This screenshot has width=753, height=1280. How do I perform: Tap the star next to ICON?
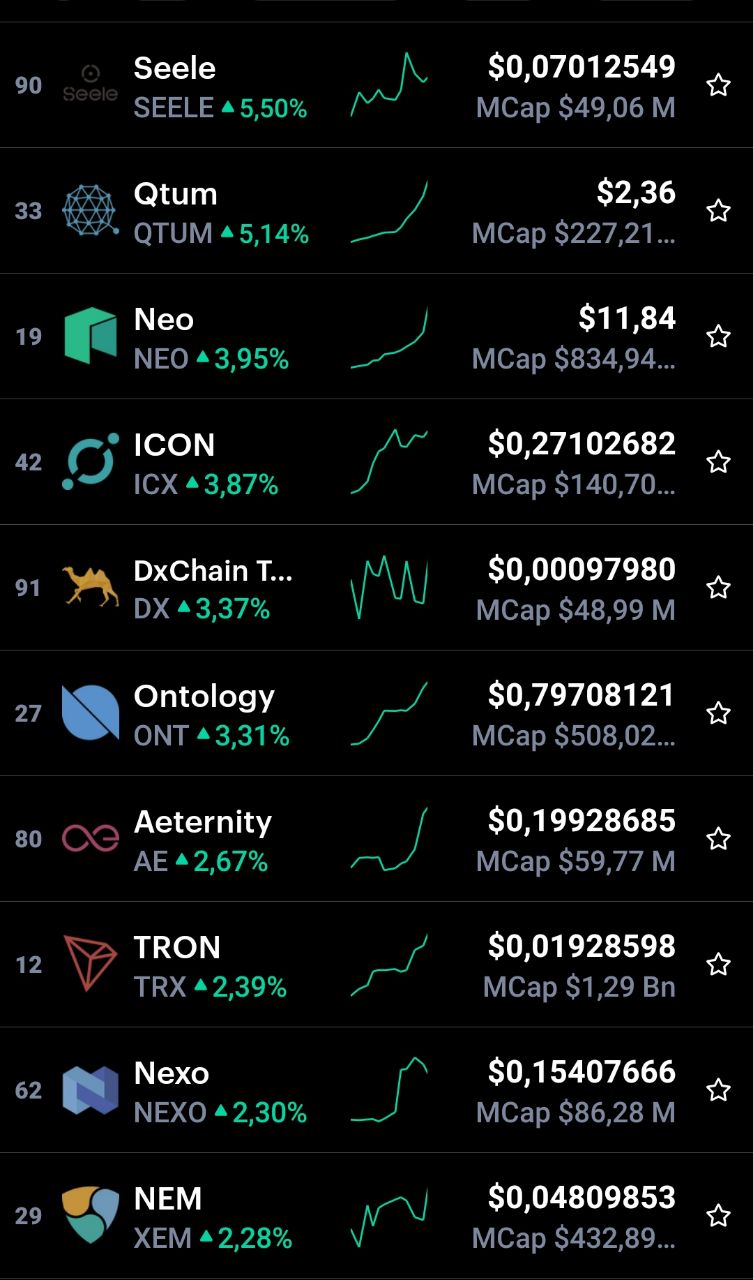pos(718,462)
